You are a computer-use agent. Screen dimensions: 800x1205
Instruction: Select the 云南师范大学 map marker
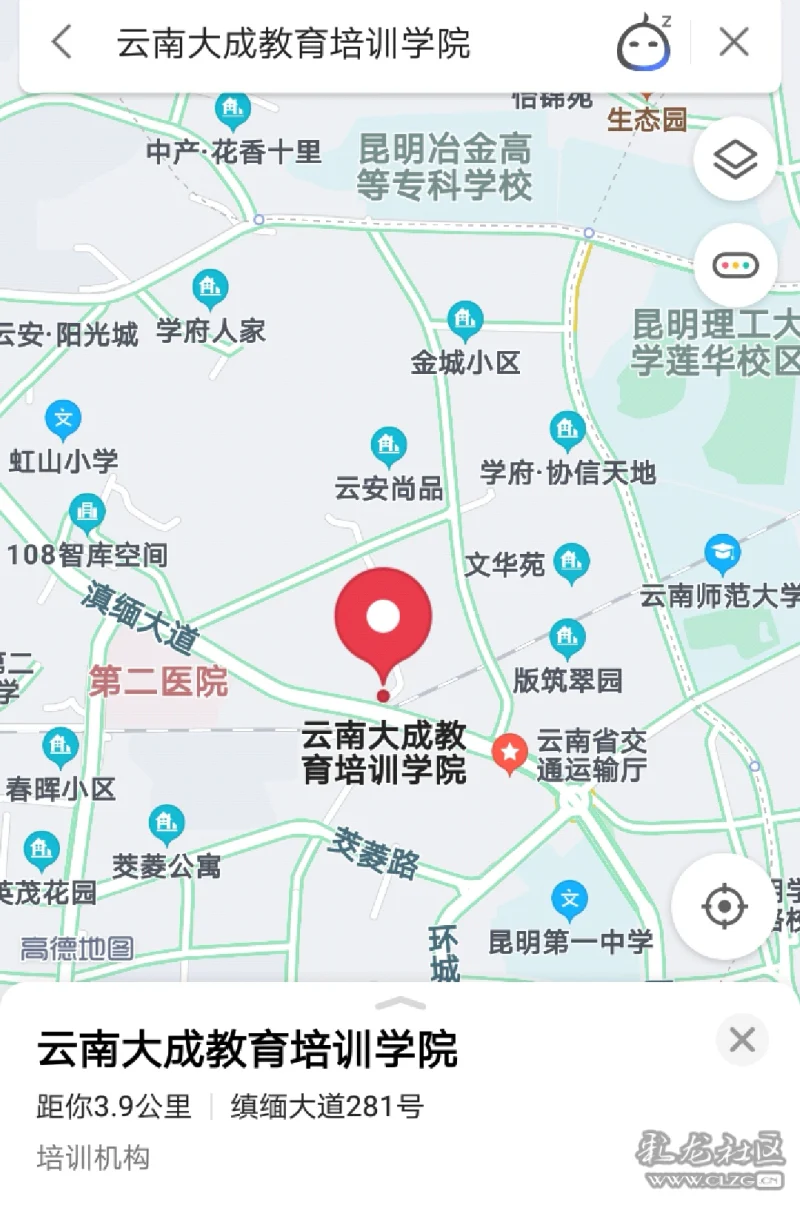click(x=722, y=553)
